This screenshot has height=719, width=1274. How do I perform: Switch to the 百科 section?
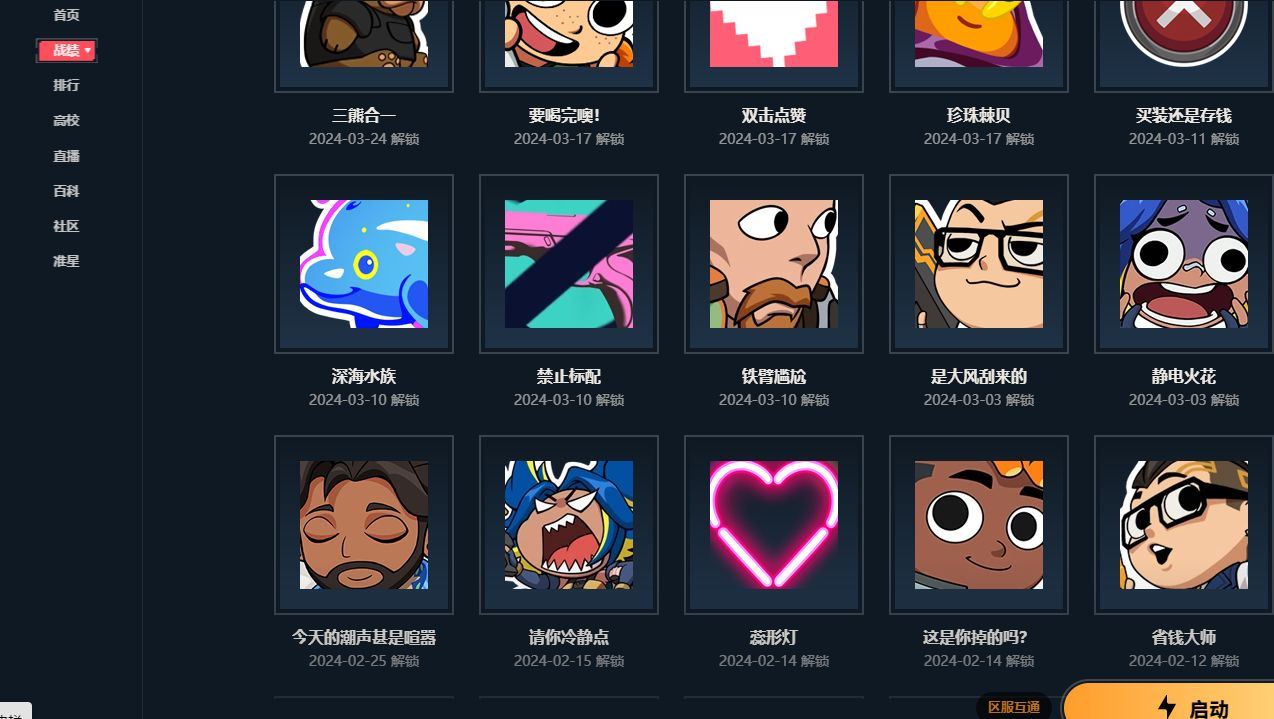[x=66, y=191]
